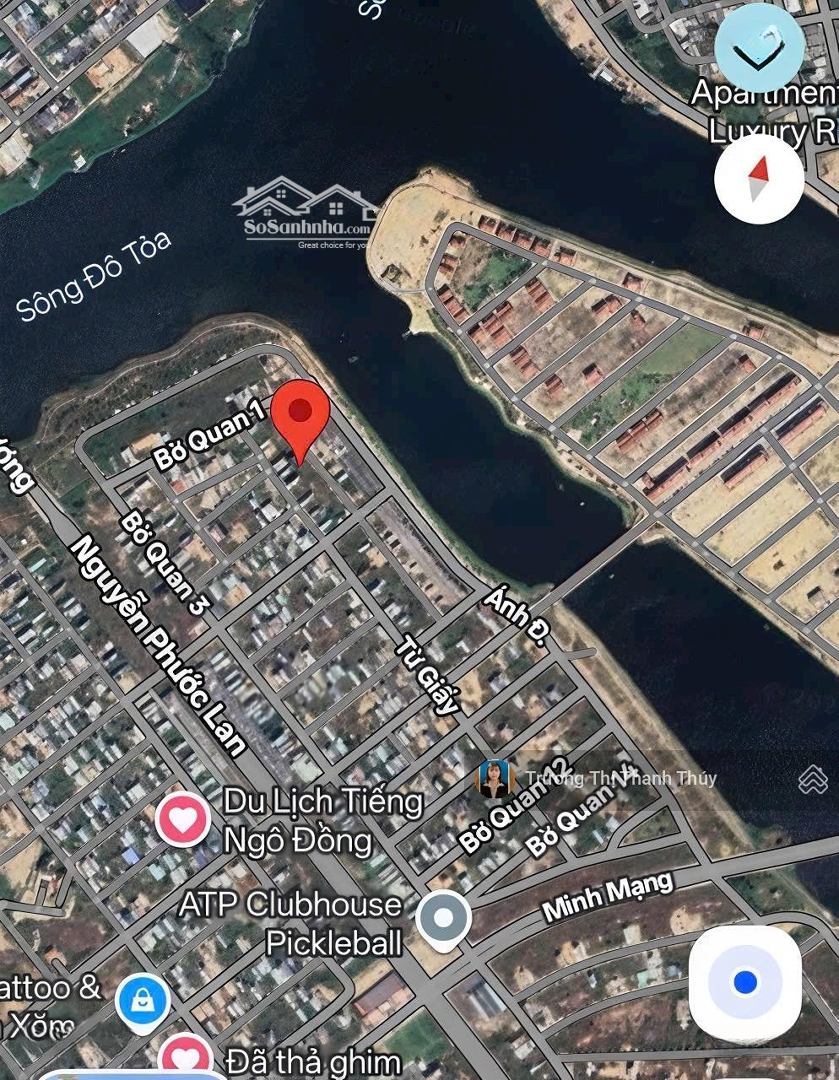Tap the blue shopping marker near Tattoo & Xăm
This screenshot has height=1080, width=839.
pos(143,1000)
